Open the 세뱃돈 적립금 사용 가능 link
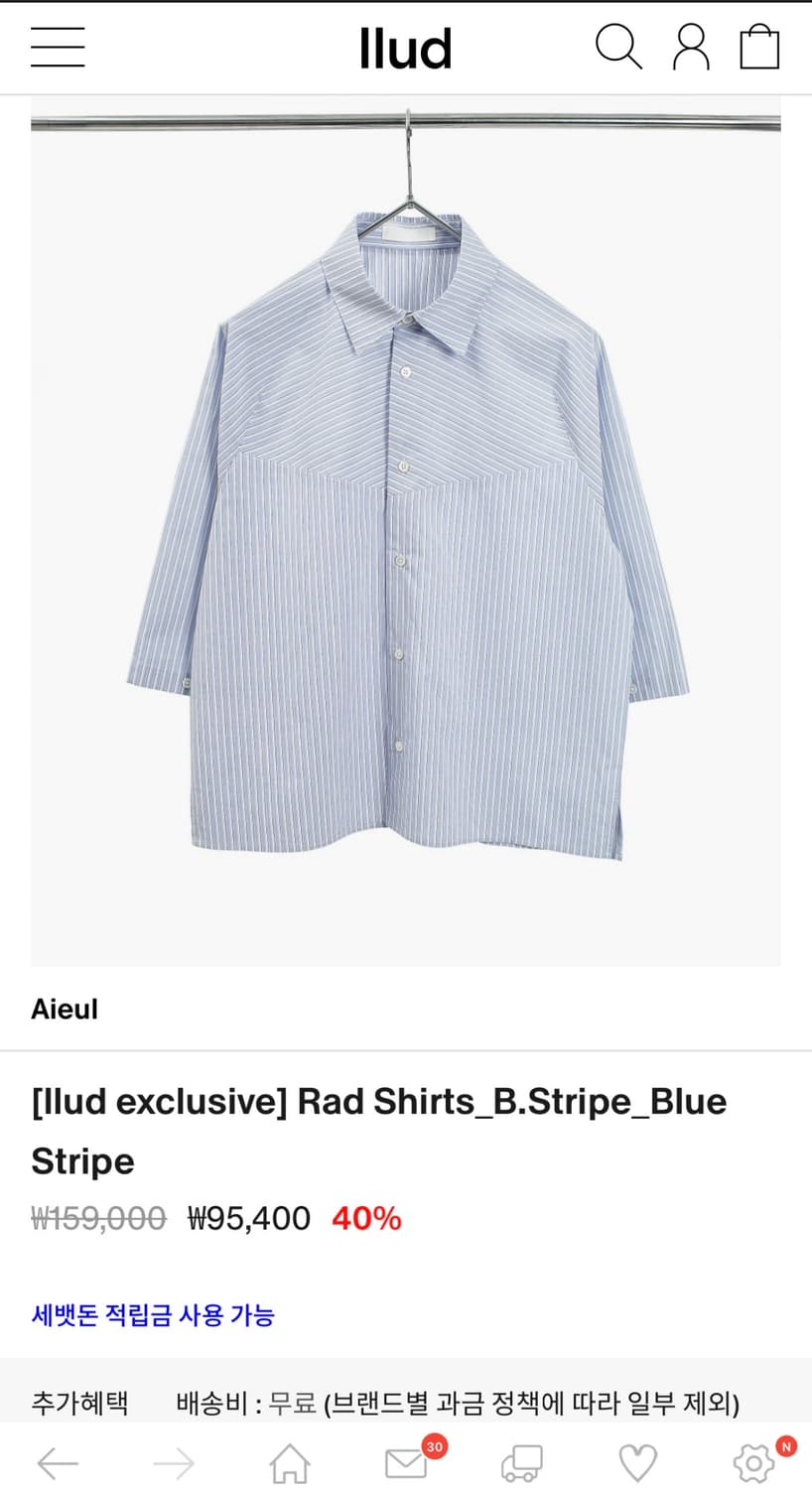Image resolution: width=812 pixels, height=1489 pixels. coord(152,1315)
